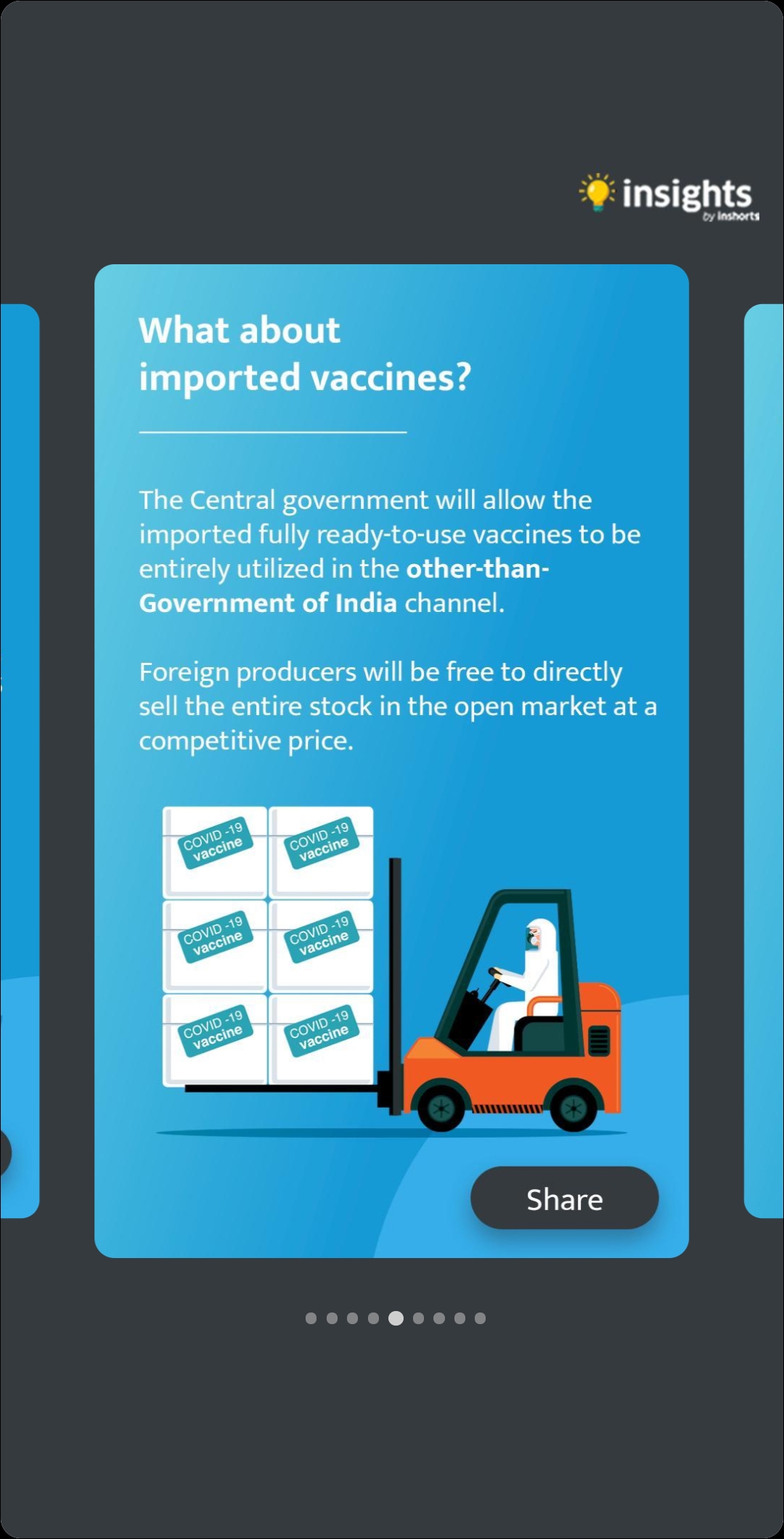Share the imported vaccines card

click(x=564, y=1199)
